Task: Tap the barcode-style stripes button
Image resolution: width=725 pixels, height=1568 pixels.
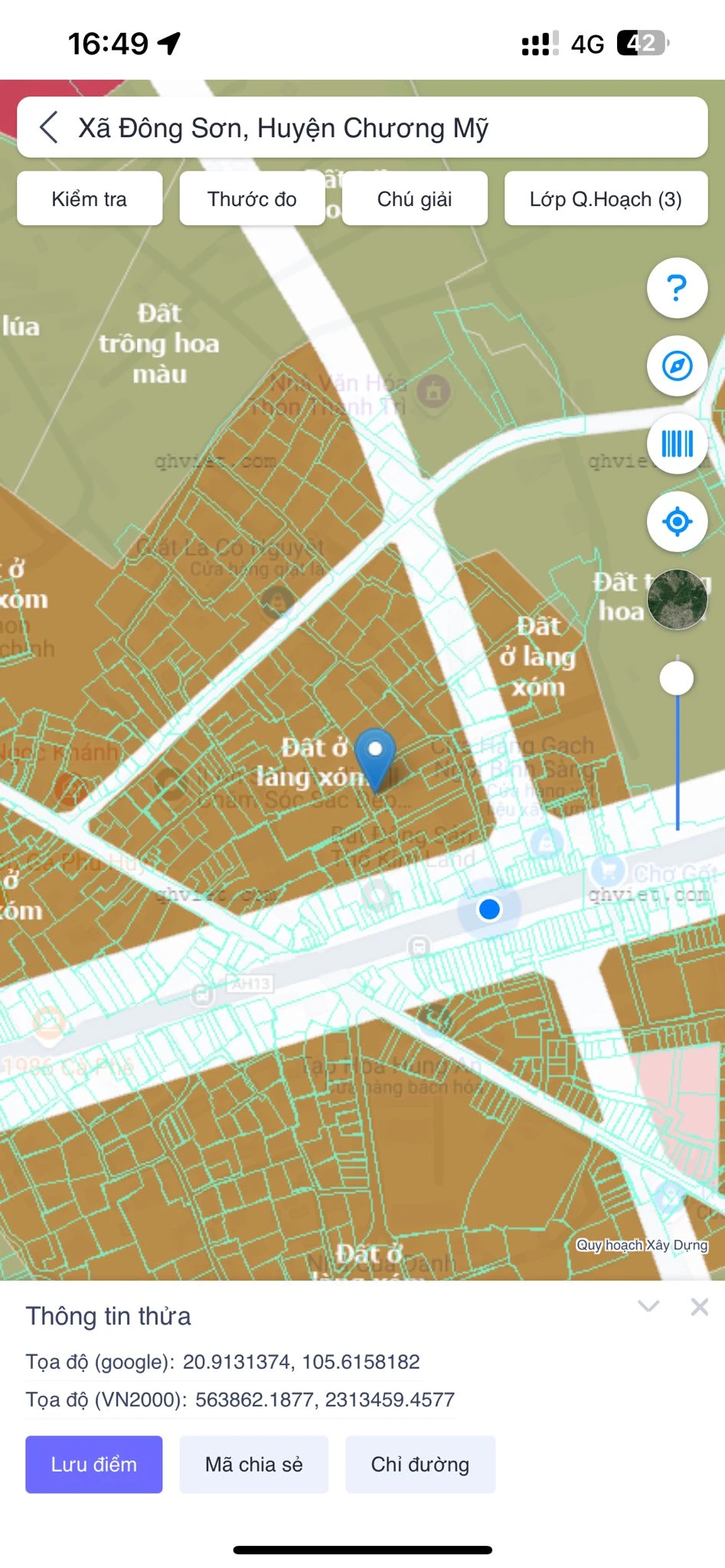Action: pos(677,444)
